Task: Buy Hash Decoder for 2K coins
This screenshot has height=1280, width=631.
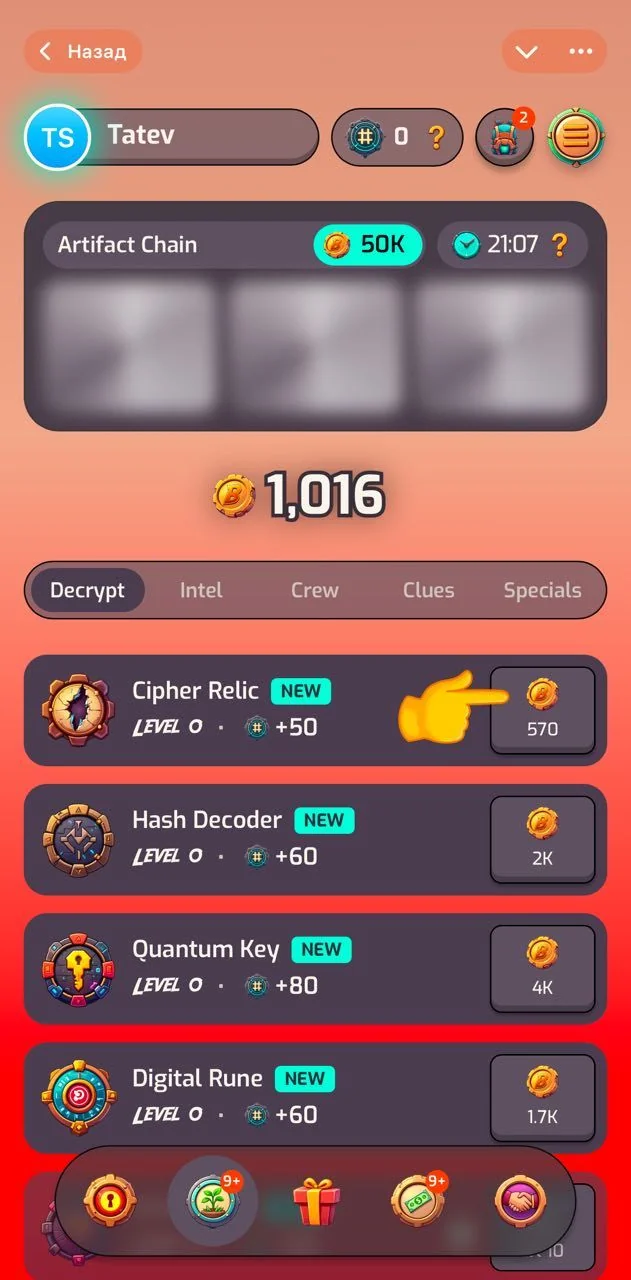Action: click(x=542, y=839)
